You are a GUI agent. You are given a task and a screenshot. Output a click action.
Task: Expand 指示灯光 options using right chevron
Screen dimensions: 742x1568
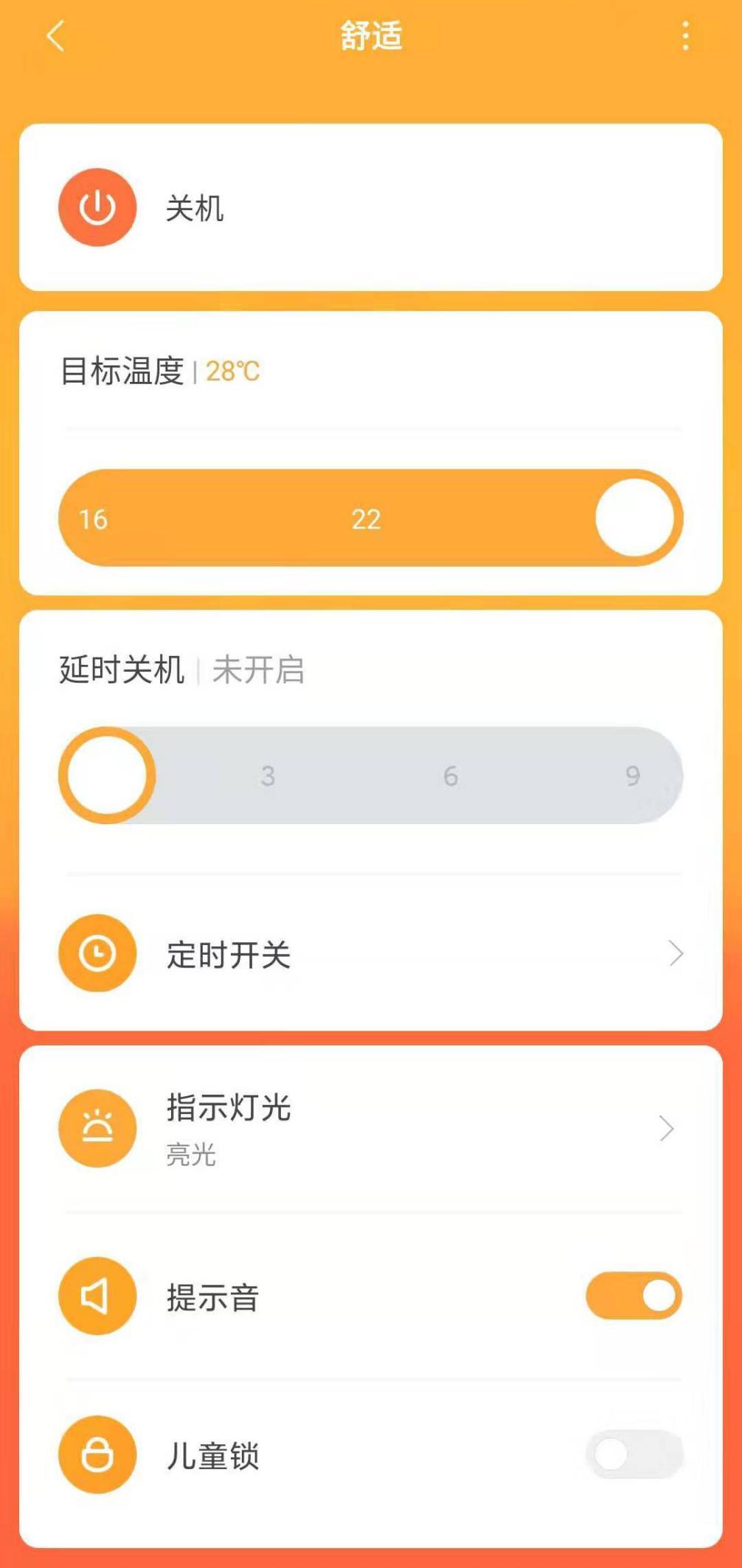tap(666, 1129)
